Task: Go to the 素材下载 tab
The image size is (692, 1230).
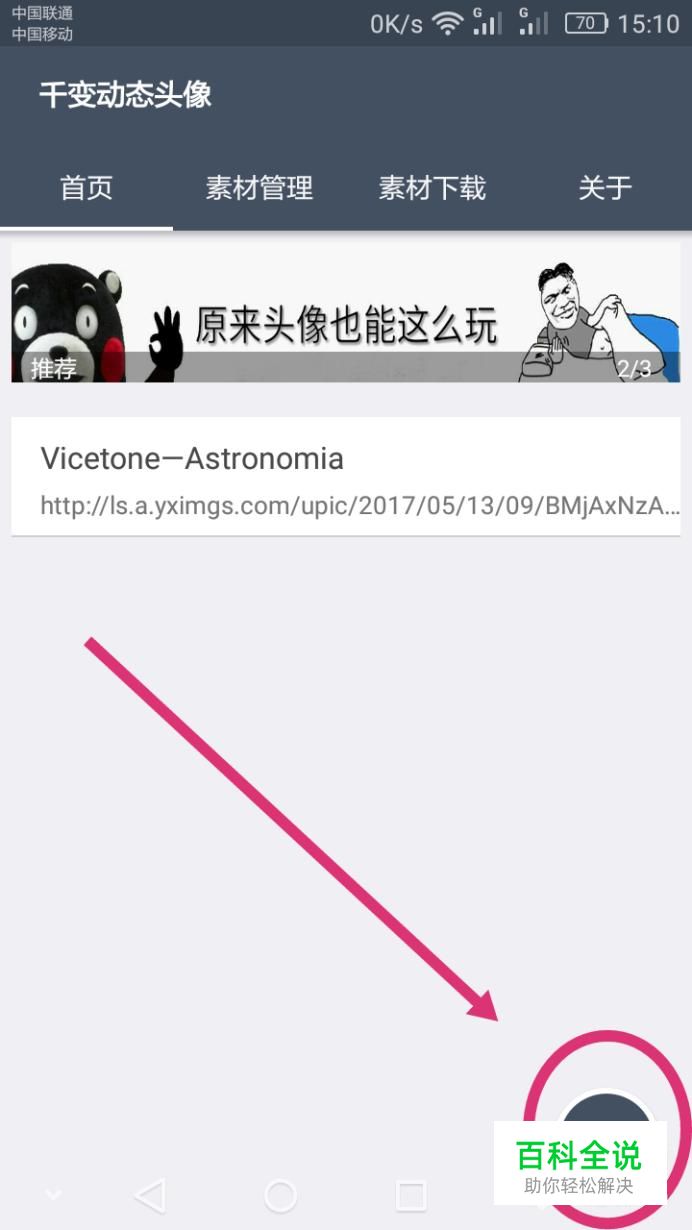Action: click(x=432, y=188)
